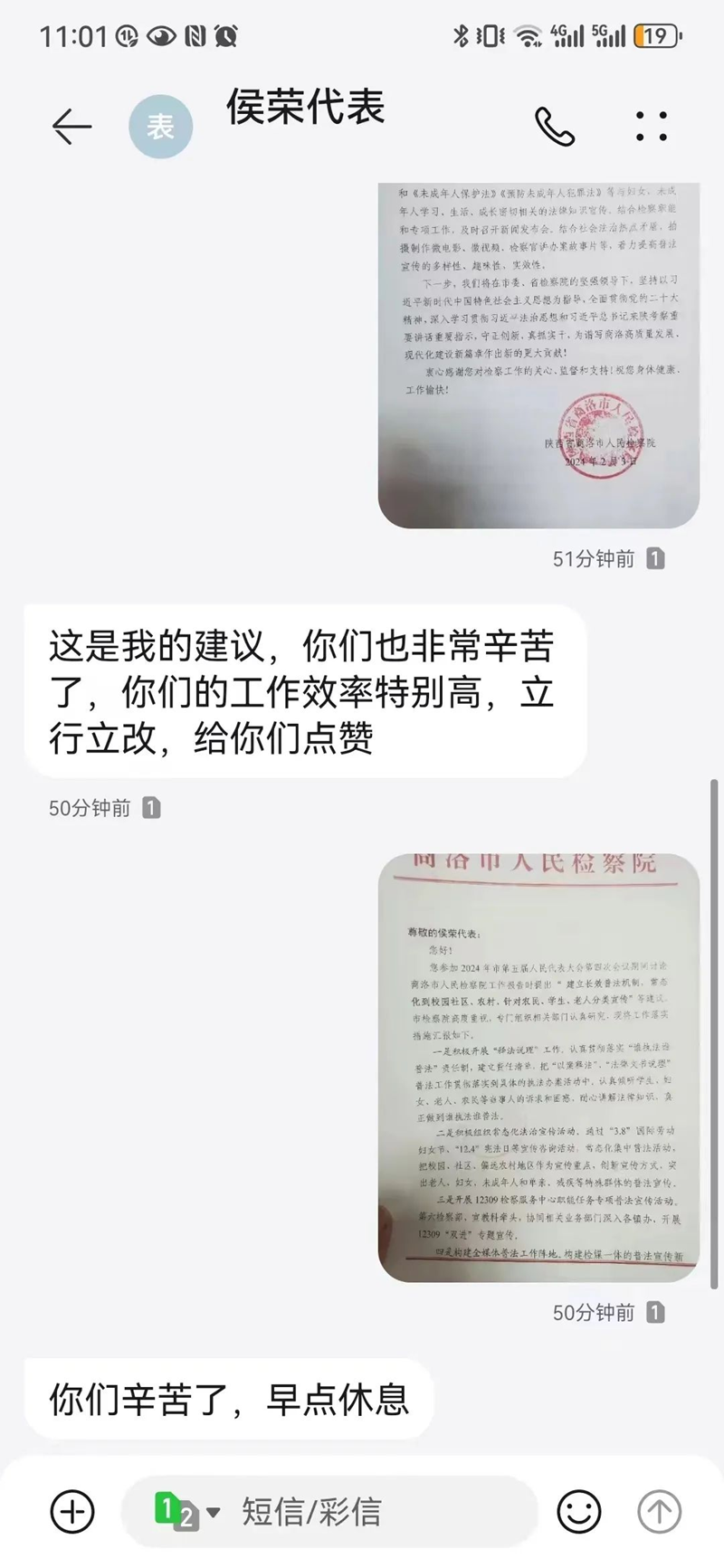The width and height of the screenshot is (724, 1568).
Task: Open the 尊敬的侯荣代表 letter image
Action: pyautogui.click(x=538, y=1068)
